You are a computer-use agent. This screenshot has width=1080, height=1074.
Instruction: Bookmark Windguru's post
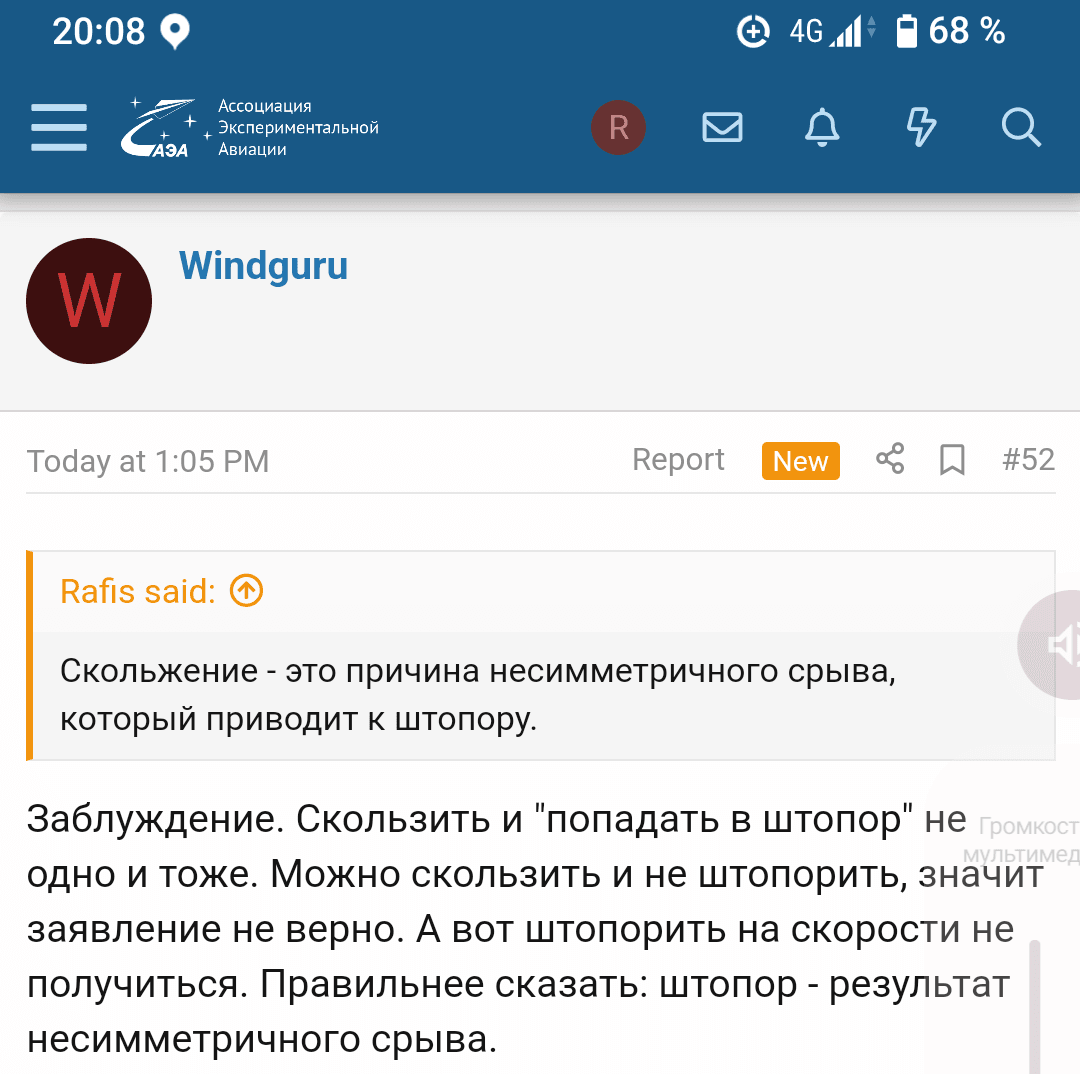click(x=952, y=460)
